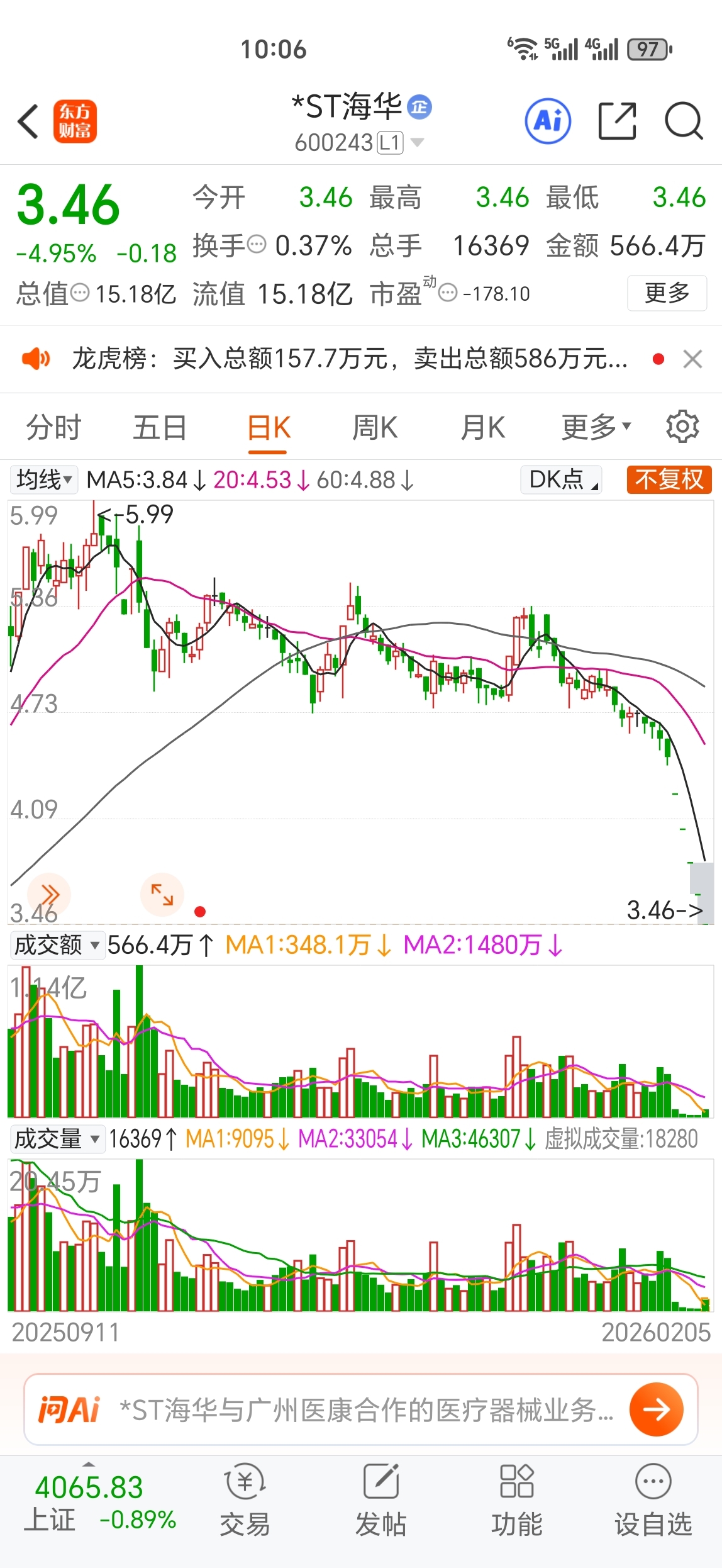Open chart settings gear
Viewport: 722px width, 1568px height.
682,428
